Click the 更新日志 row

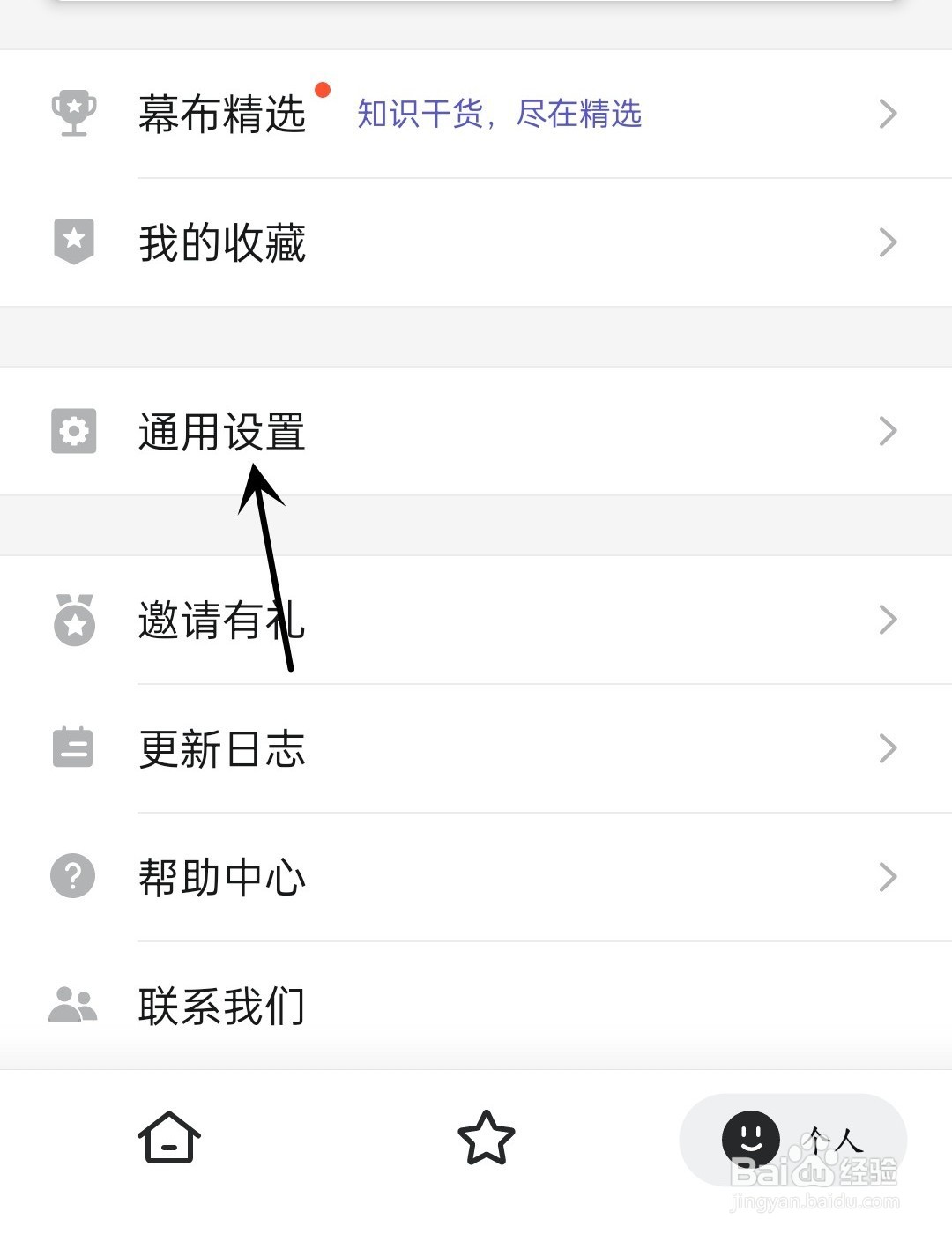(222, 747)
